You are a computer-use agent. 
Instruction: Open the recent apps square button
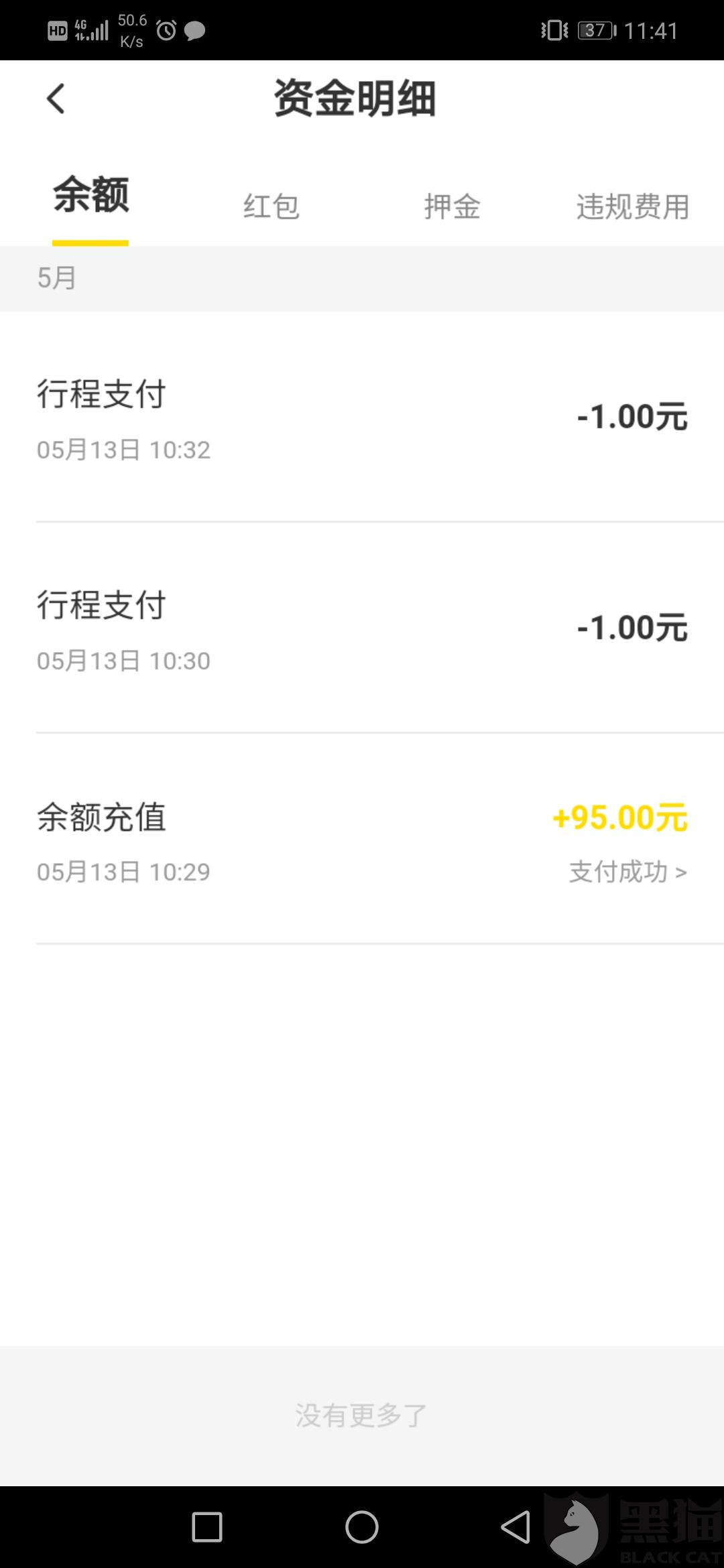(207, 1527)
